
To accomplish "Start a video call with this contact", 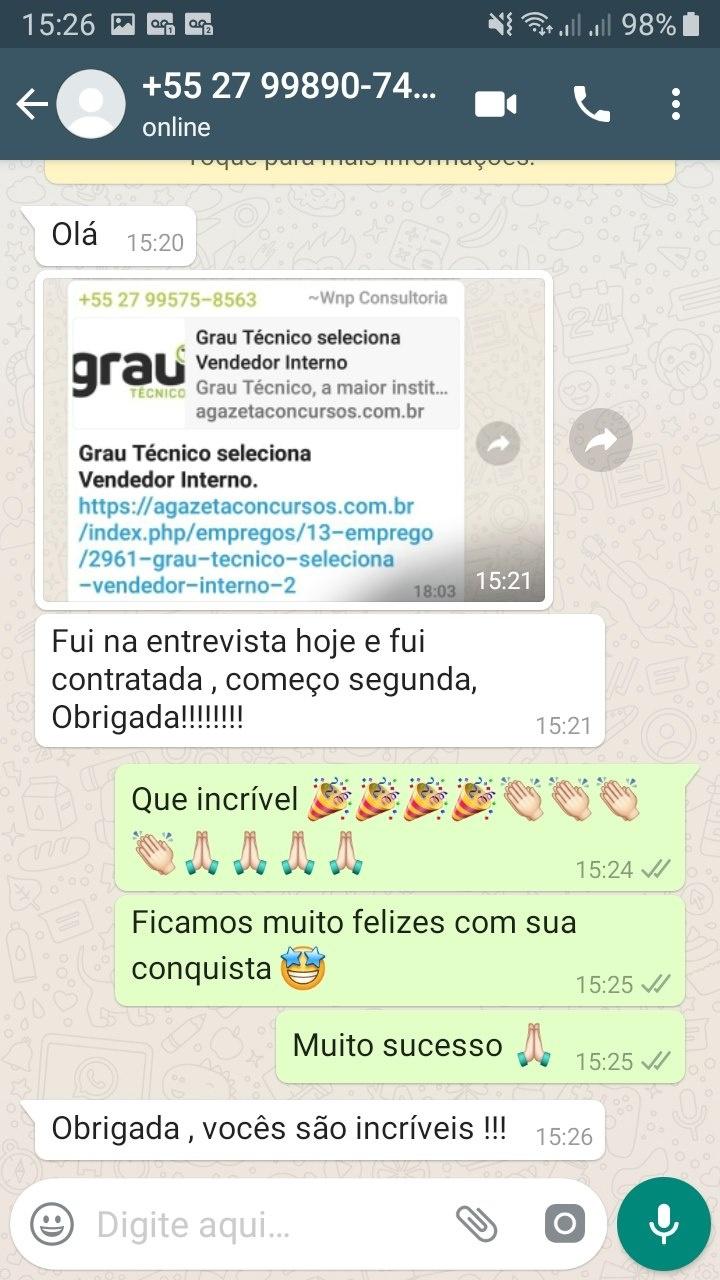I will (496, 104).
